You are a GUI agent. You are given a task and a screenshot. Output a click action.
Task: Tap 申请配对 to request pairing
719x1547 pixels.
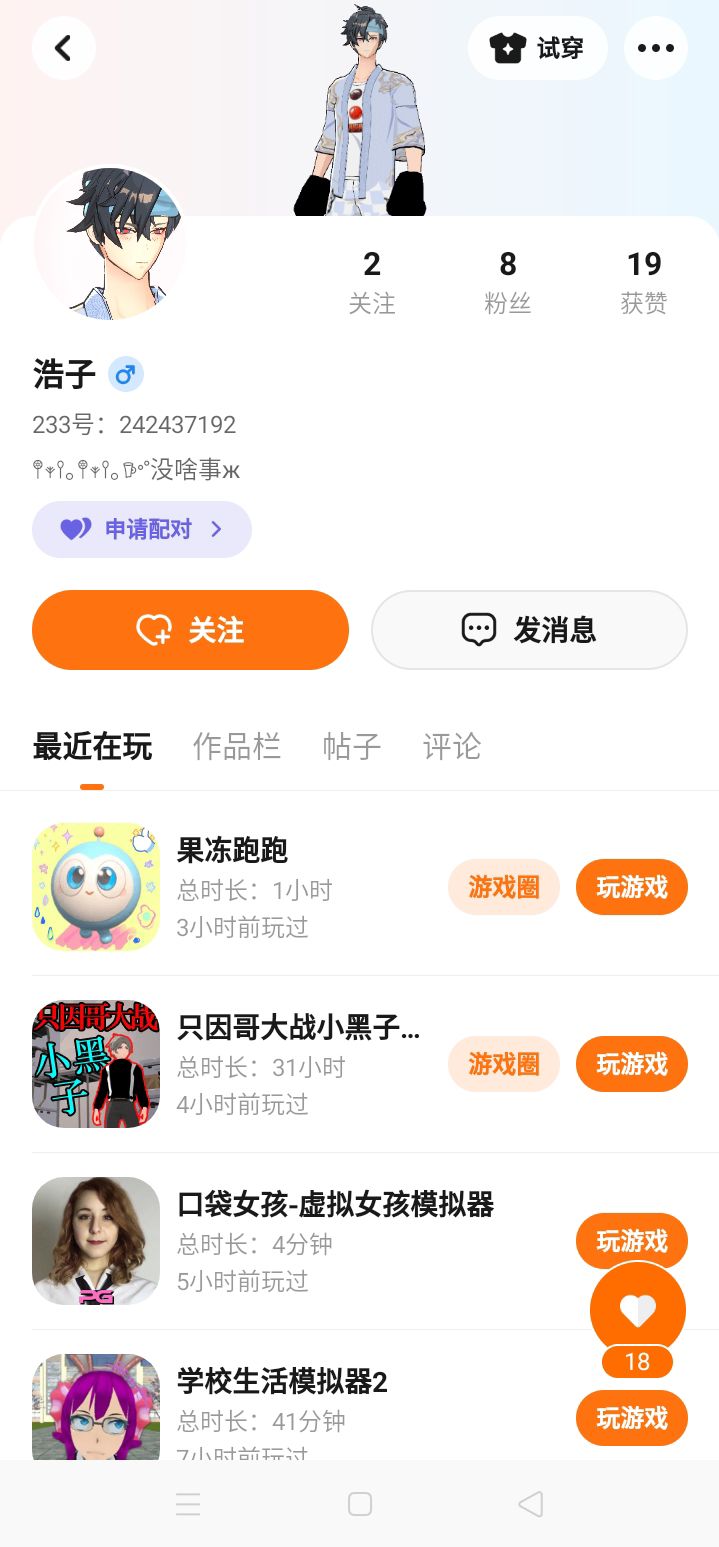click(142, 529)
